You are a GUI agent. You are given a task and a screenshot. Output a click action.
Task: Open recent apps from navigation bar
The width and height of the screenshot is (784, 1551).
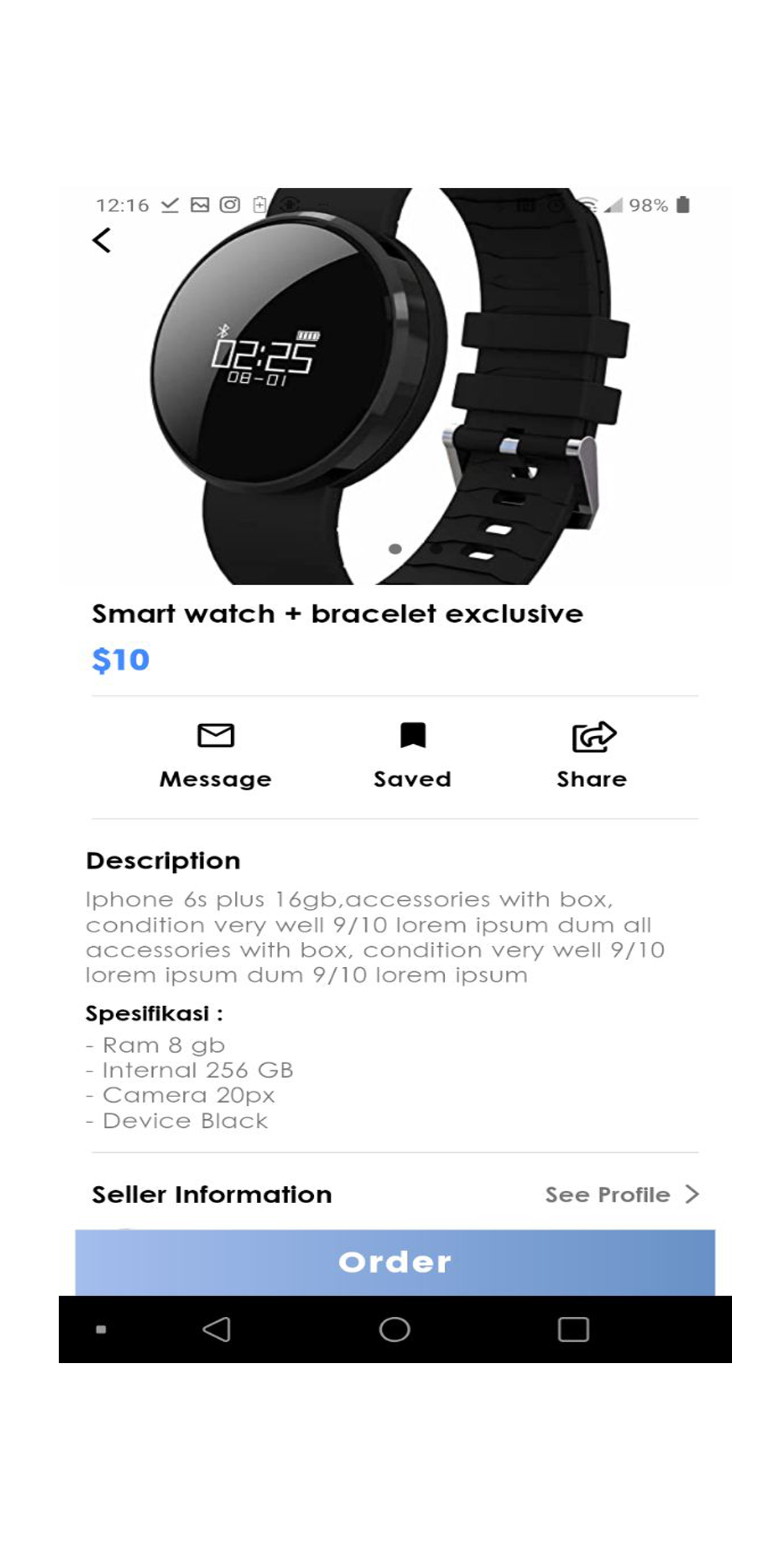(573, 1329)
